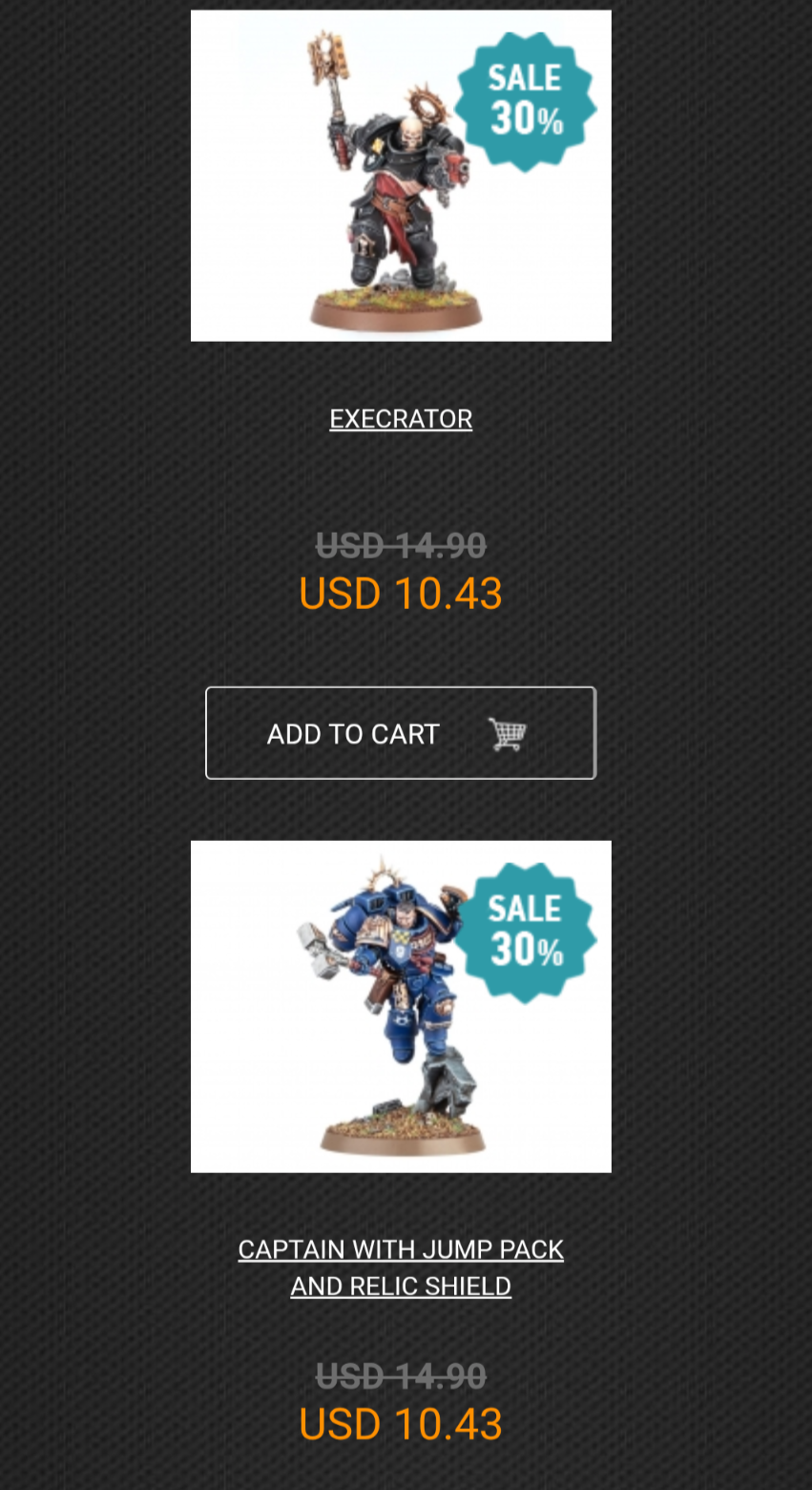
Task: Open the Captain with Jump Pack image
Action: (x=401, y=1006)
